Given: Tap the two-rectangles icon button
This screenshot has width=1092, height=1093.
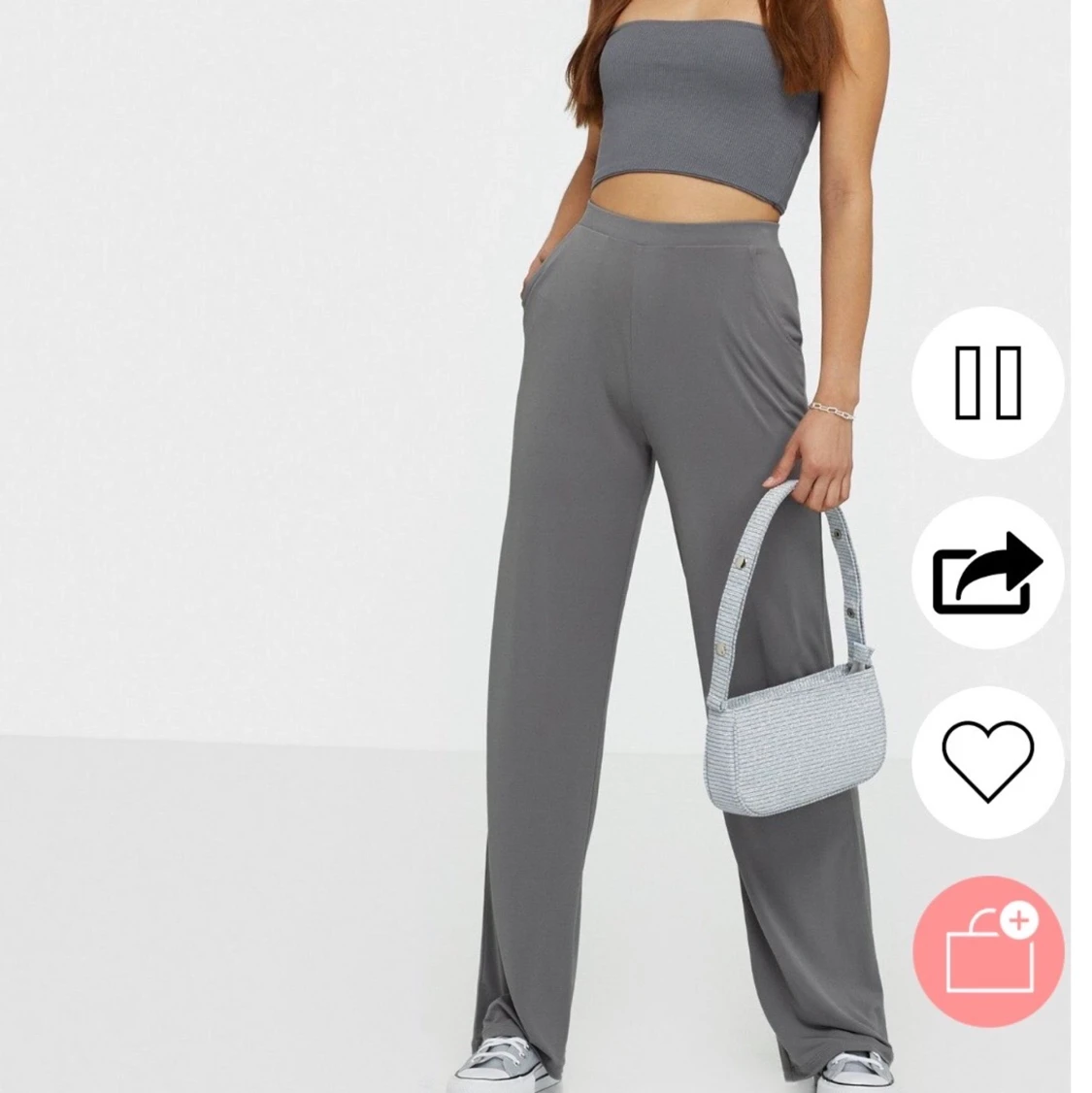Looking at the screenshot, I should pos(988,383).
